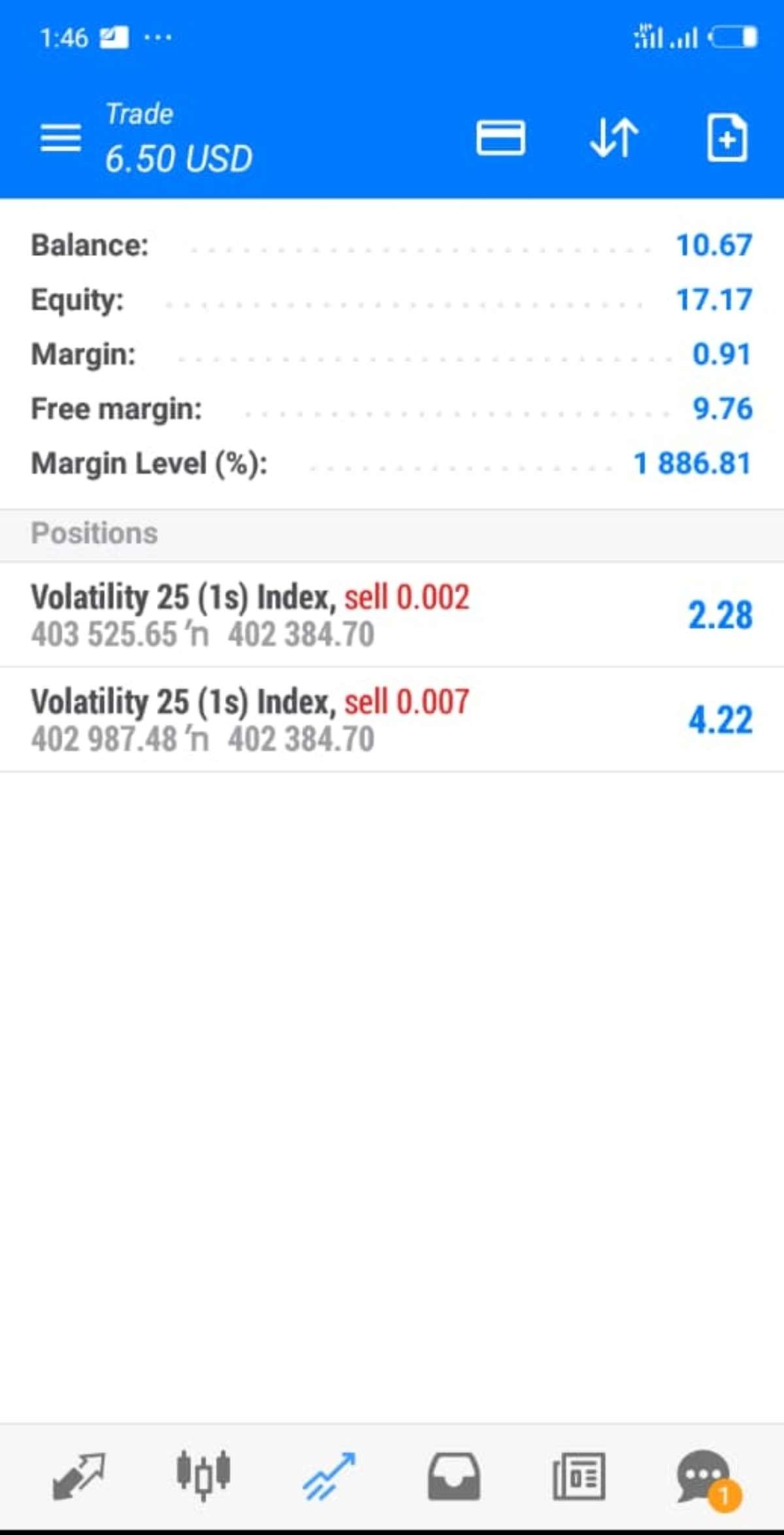
Task: Open the Chat messages tab
Action: tap(704, 1476)
